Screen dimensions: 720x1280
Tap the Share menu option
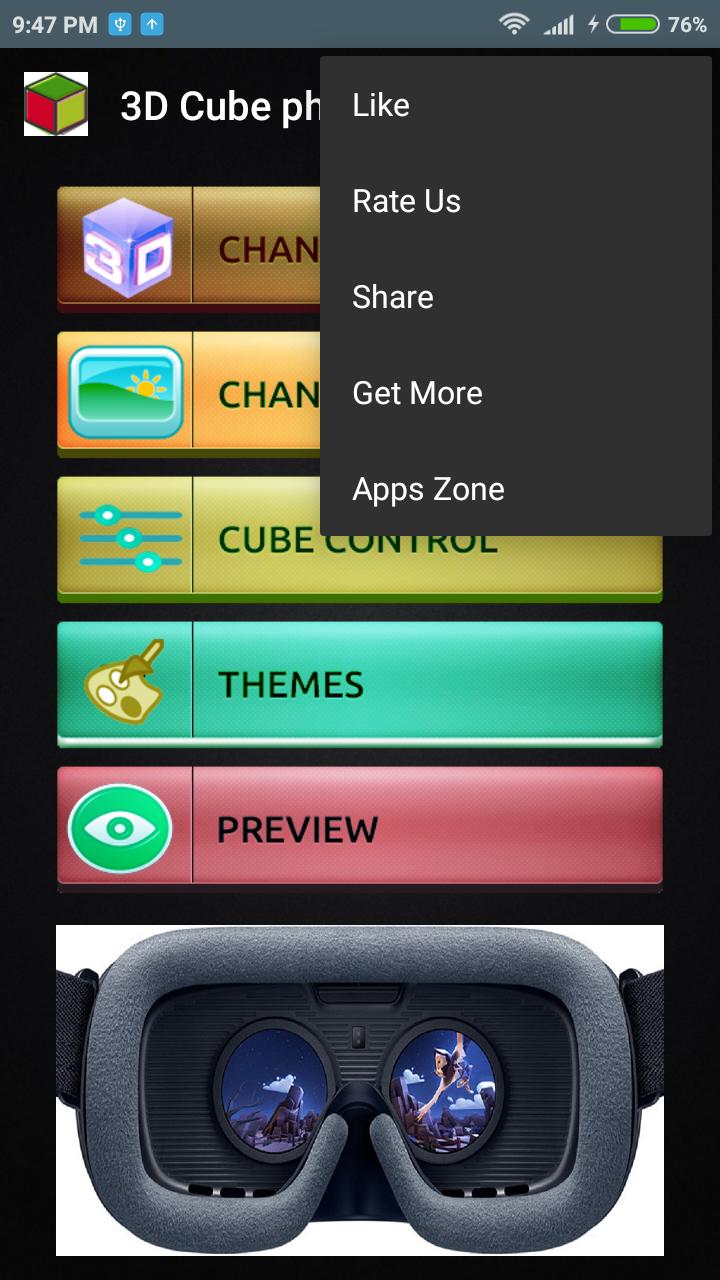(514, 297)
